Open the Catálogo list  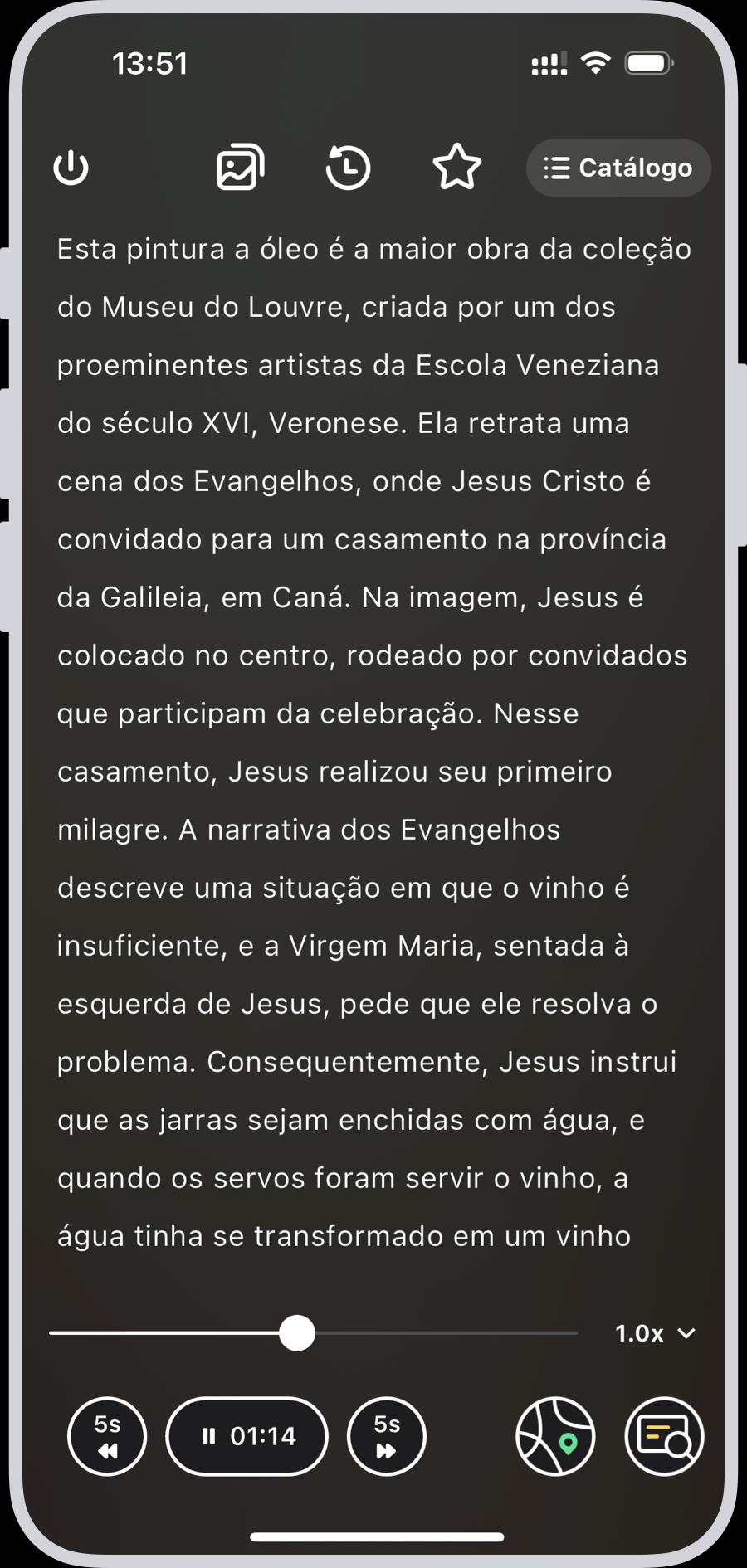pyautogui.click(x=618, y=168)
